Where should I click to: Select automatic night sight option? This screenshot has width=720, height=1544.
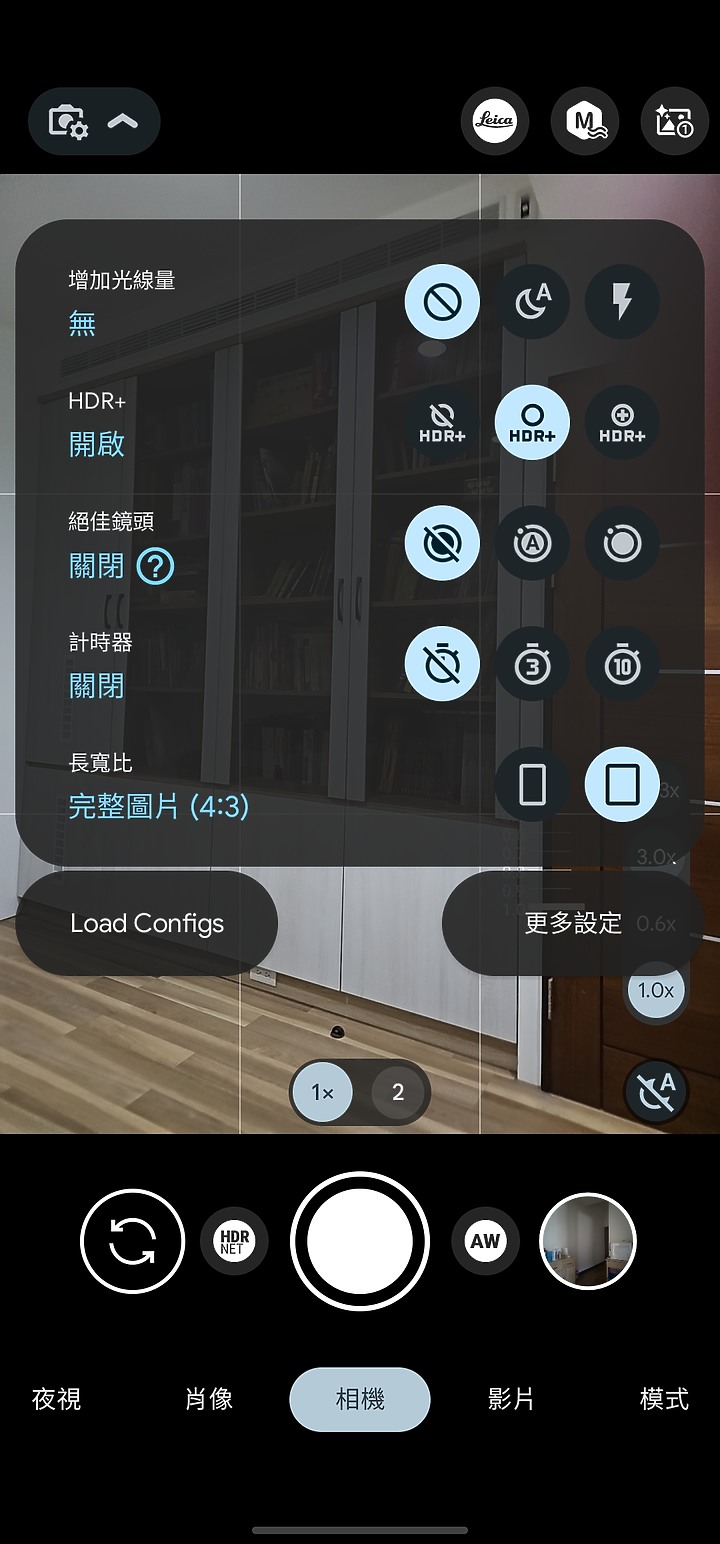[532, 301]
